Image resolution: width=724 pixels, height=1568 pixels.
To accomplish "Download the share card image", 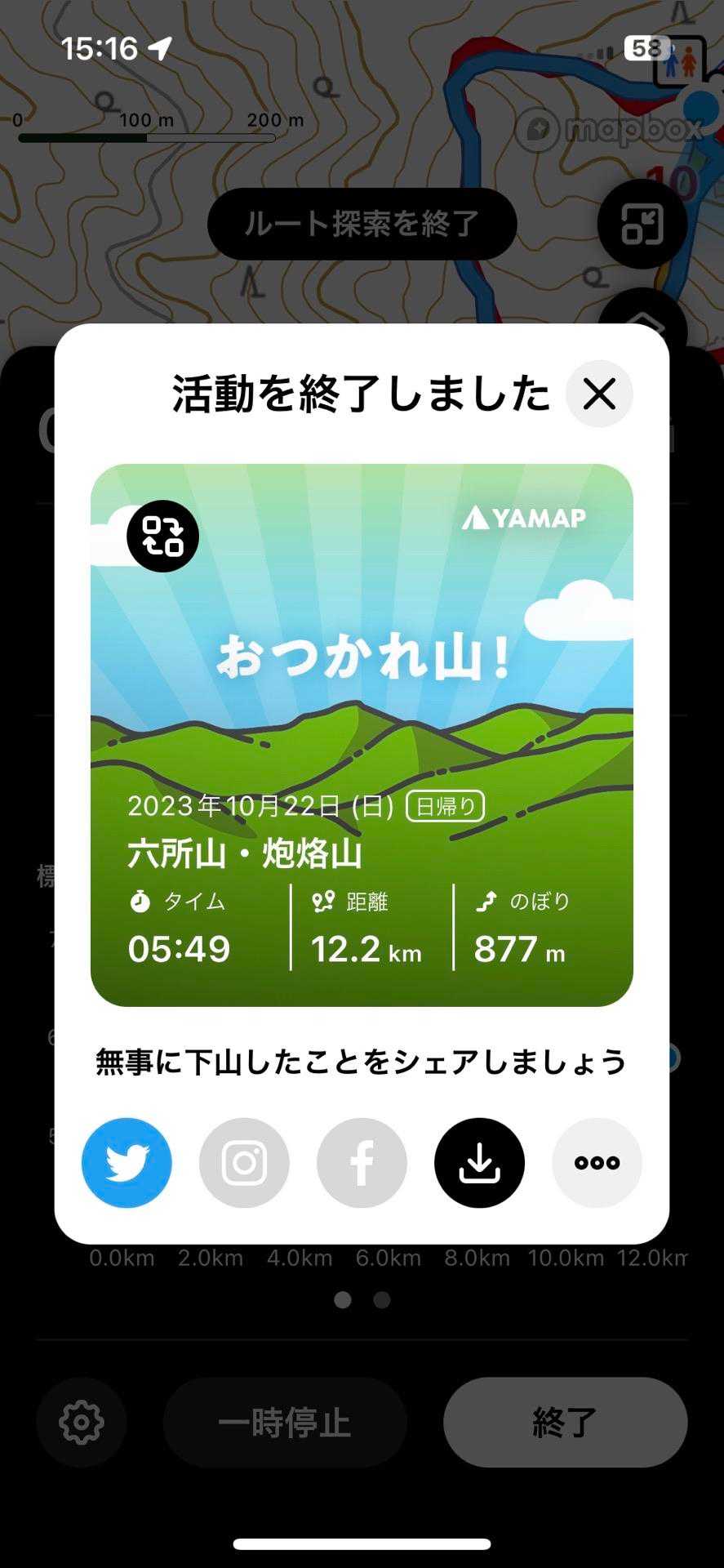I will tap(479, 1162).
